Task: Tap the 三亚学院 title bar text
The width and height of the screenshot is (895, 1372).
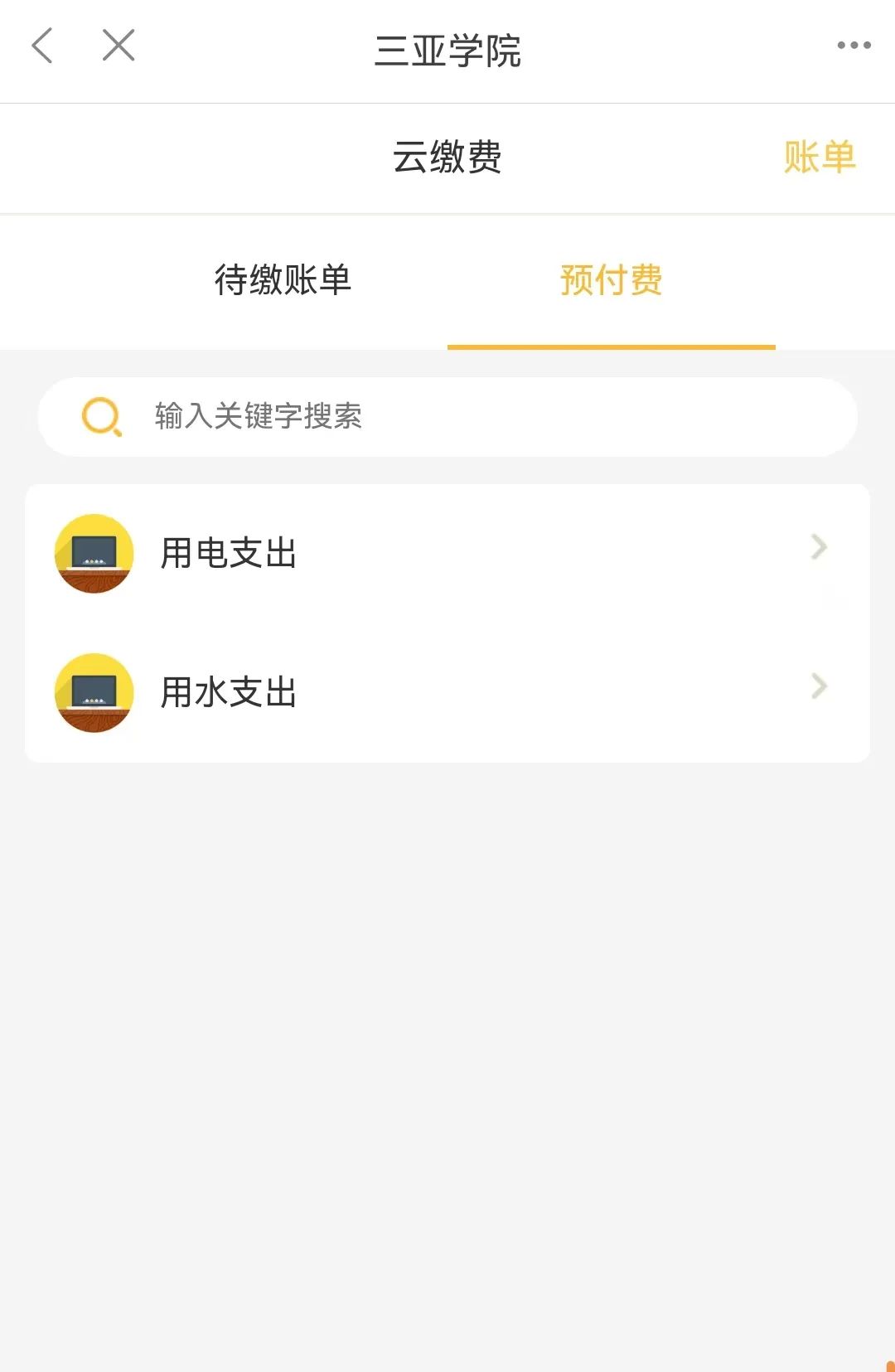Action: 447,48
